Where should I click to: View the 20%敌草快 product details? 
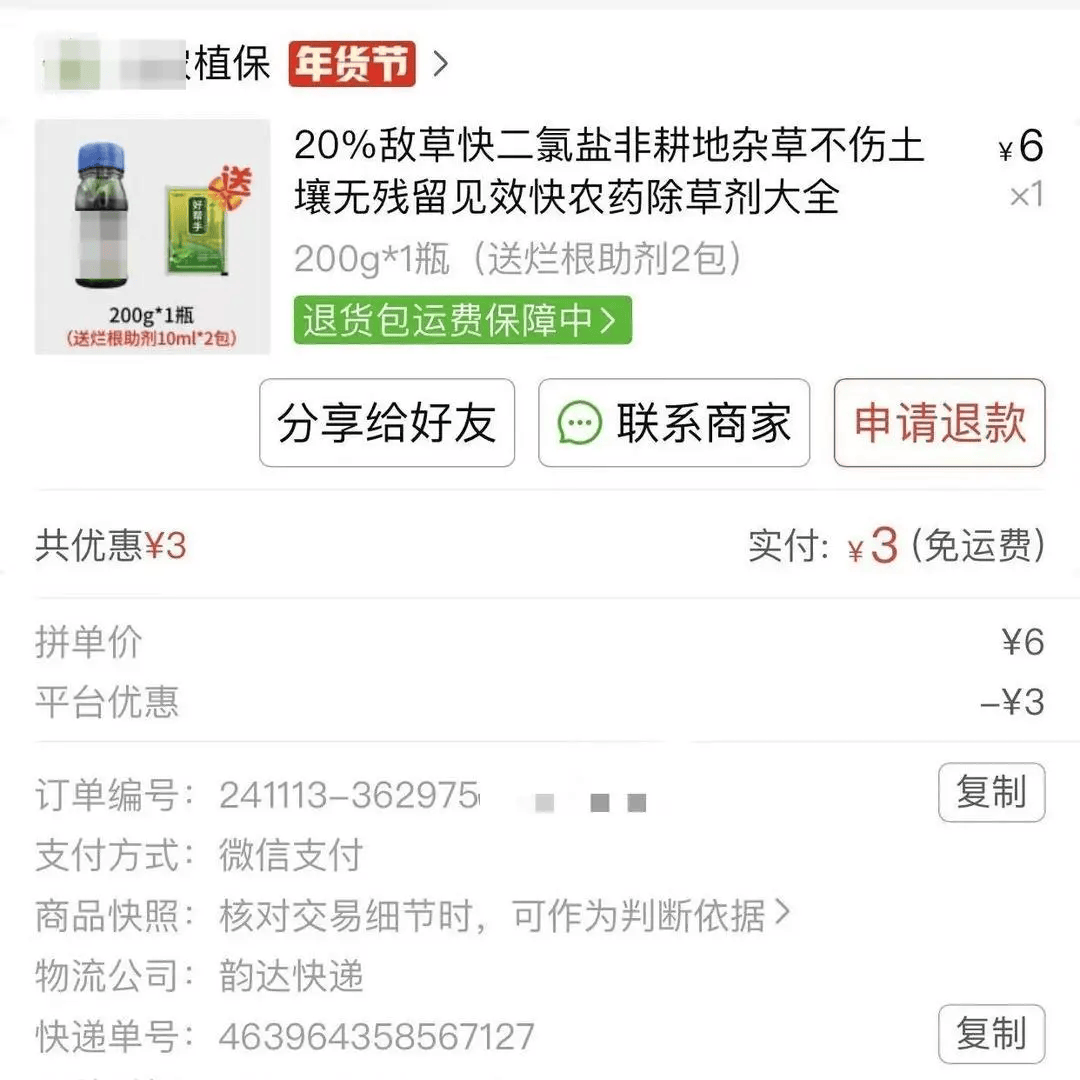[x=608, y=171]
